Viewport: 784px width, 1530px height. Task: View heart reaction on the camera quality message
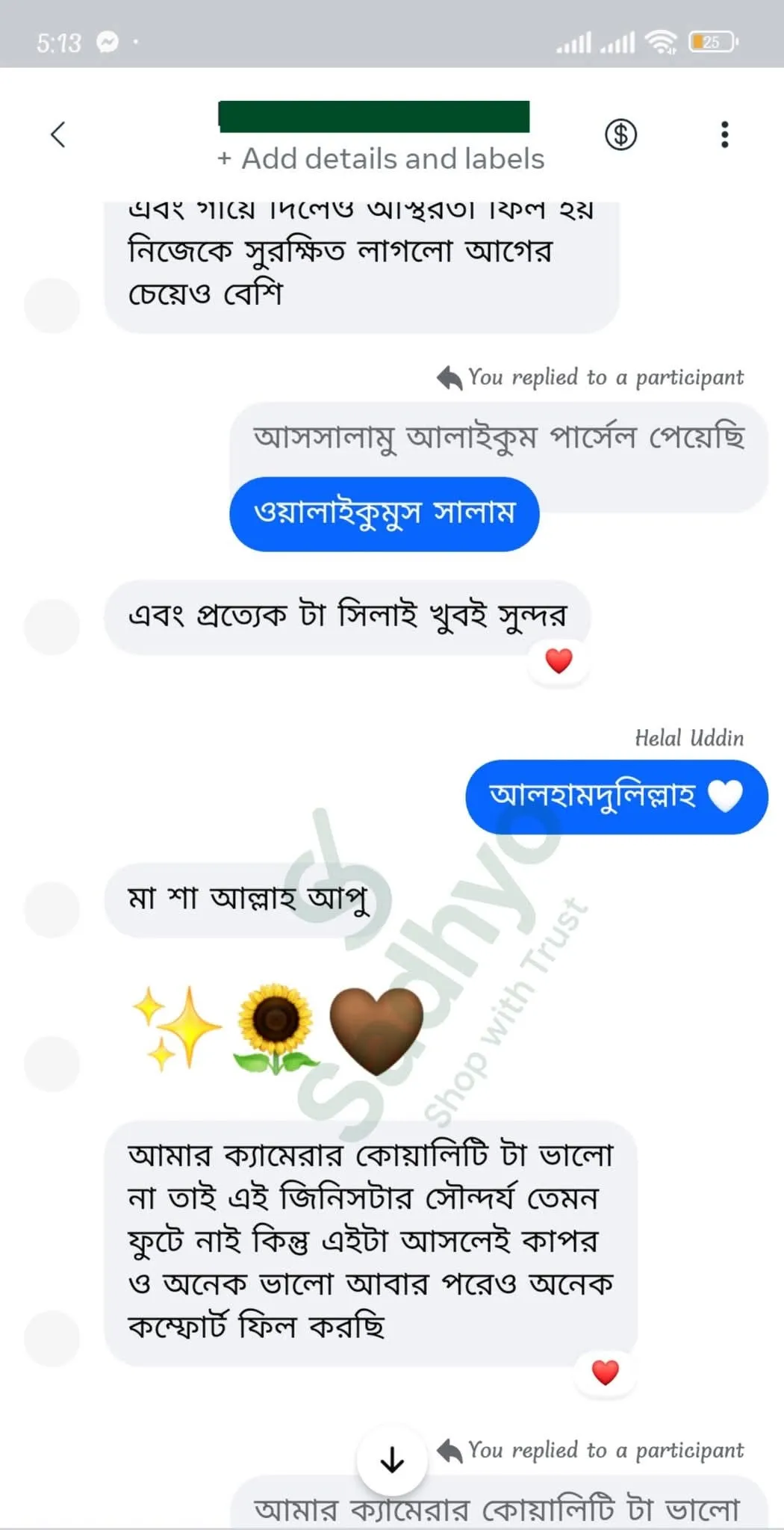point(605,1372)
